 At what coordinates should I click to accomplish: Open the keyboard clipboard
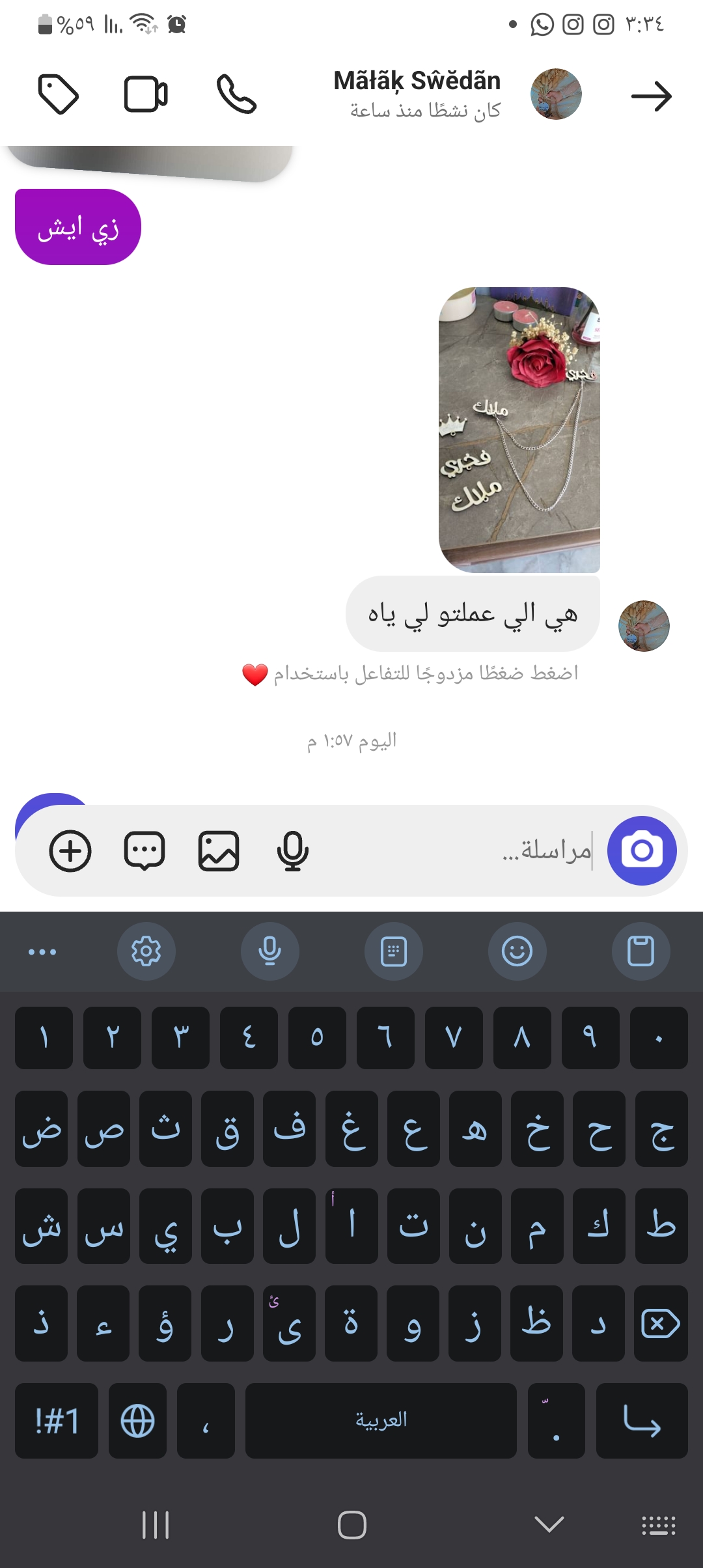tap(641, 951)
